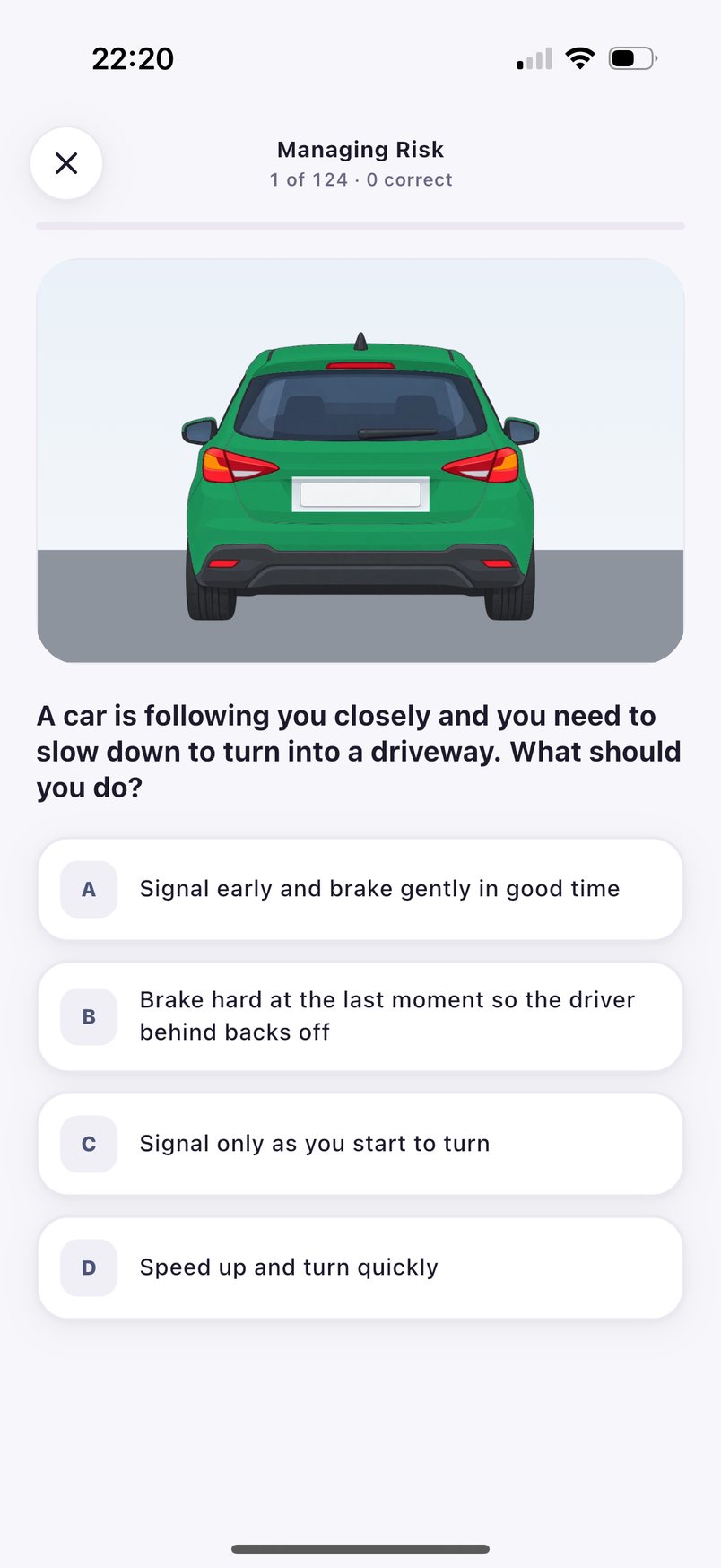Pick answer C: signal only as you turn

(x=360, y=1144)
